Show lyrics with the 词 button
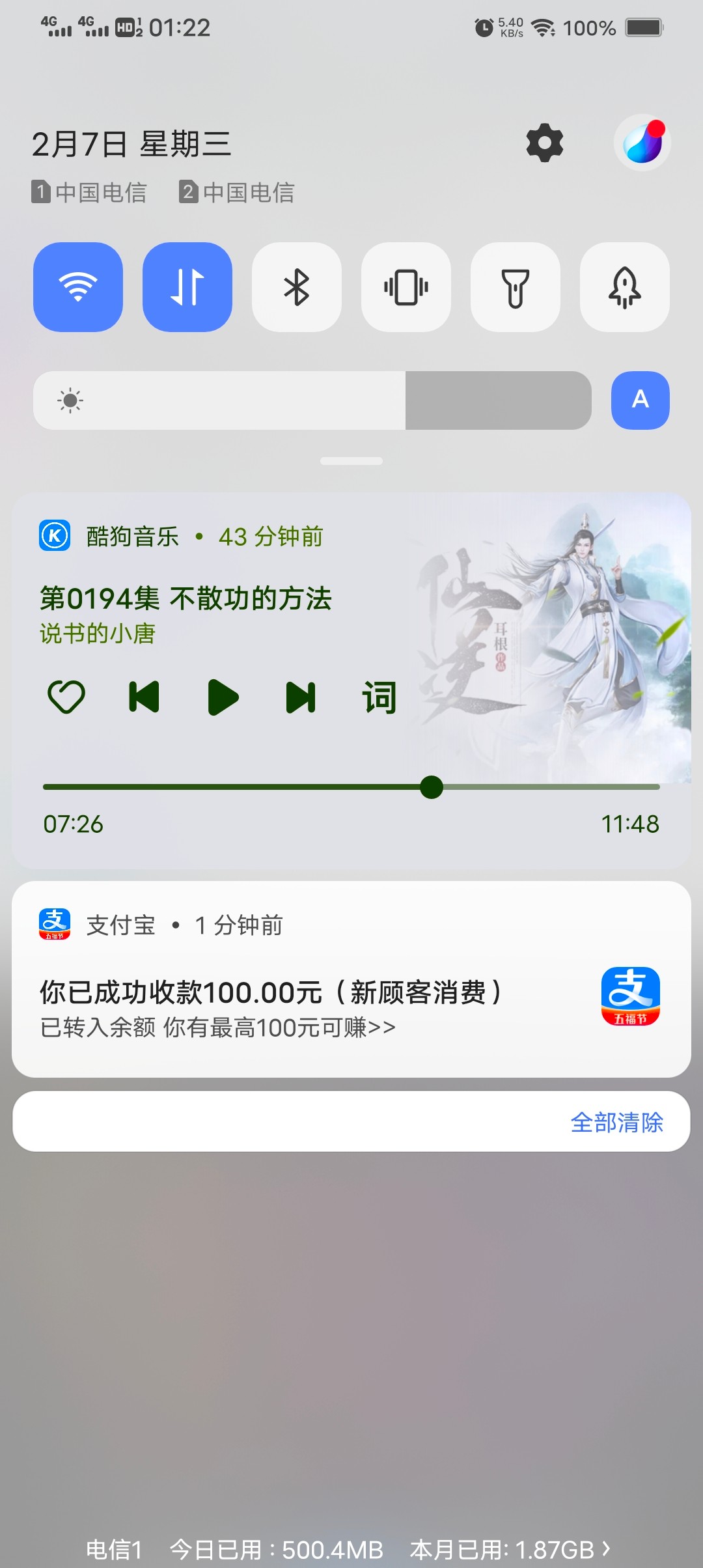The image size is (703, 1568). click(x=379, y=697)
